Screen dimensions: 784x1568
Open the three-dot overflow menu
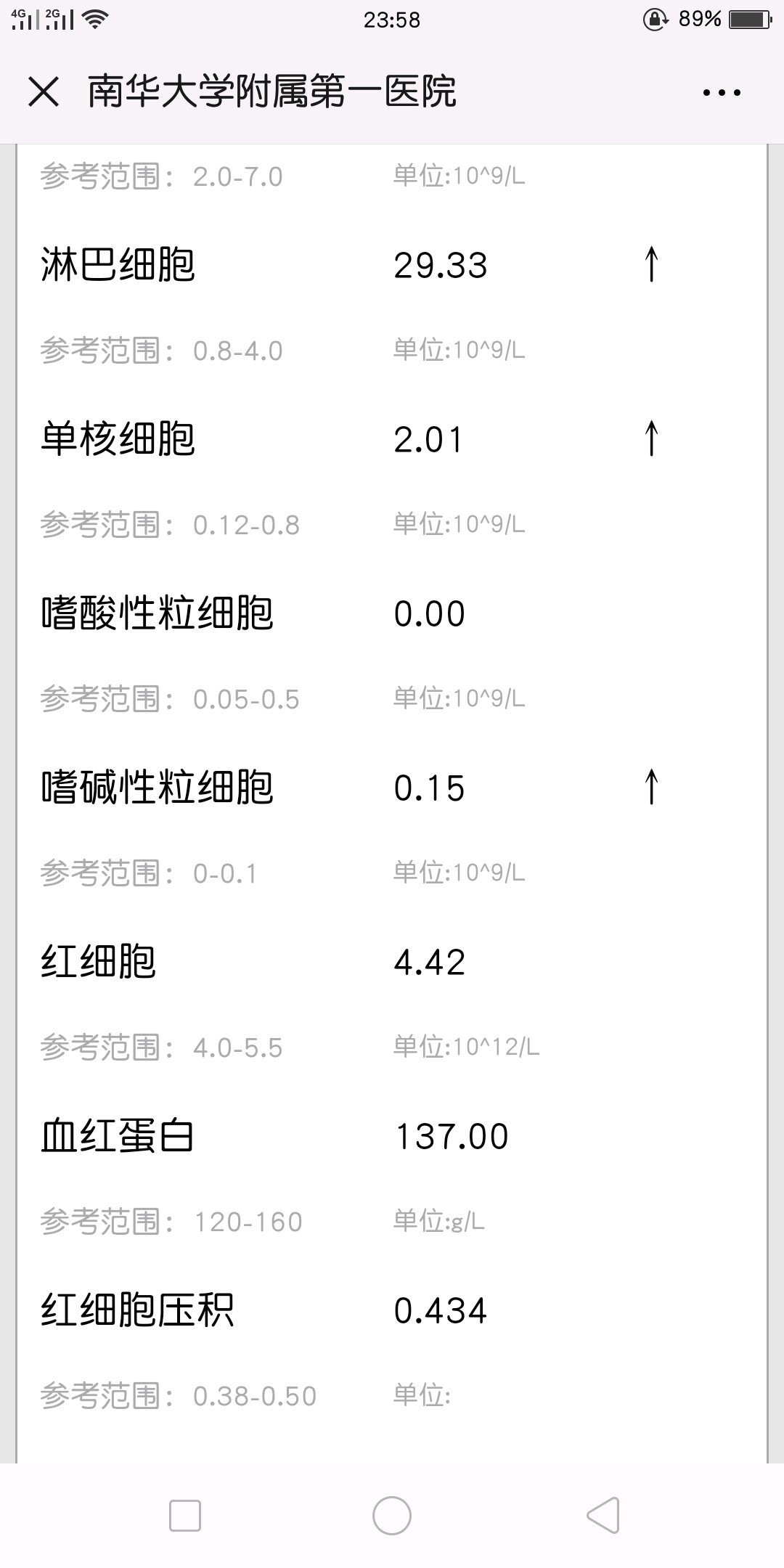[722, 92]
